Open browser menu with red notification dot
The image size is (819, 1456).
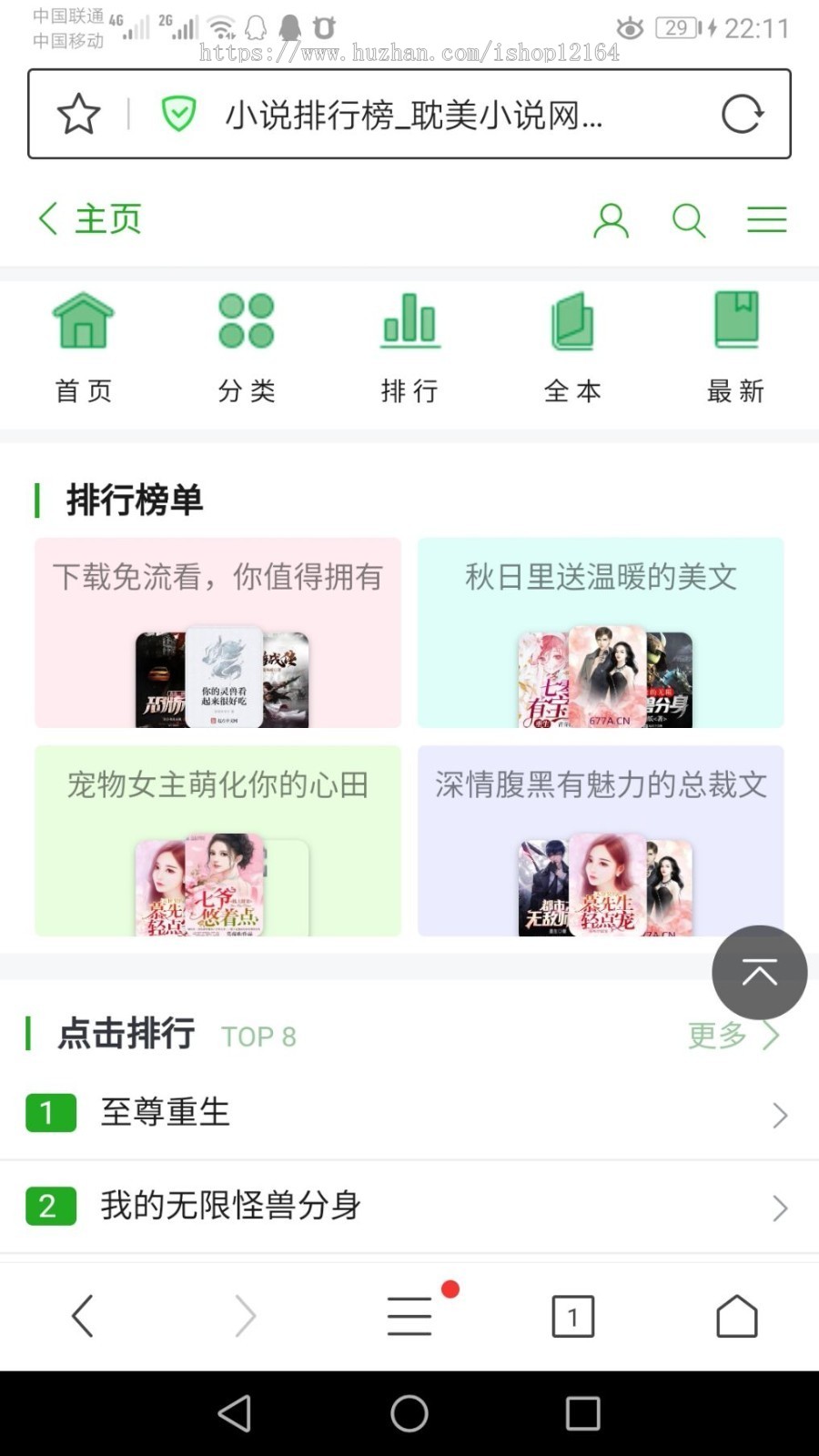point(409,1315)
